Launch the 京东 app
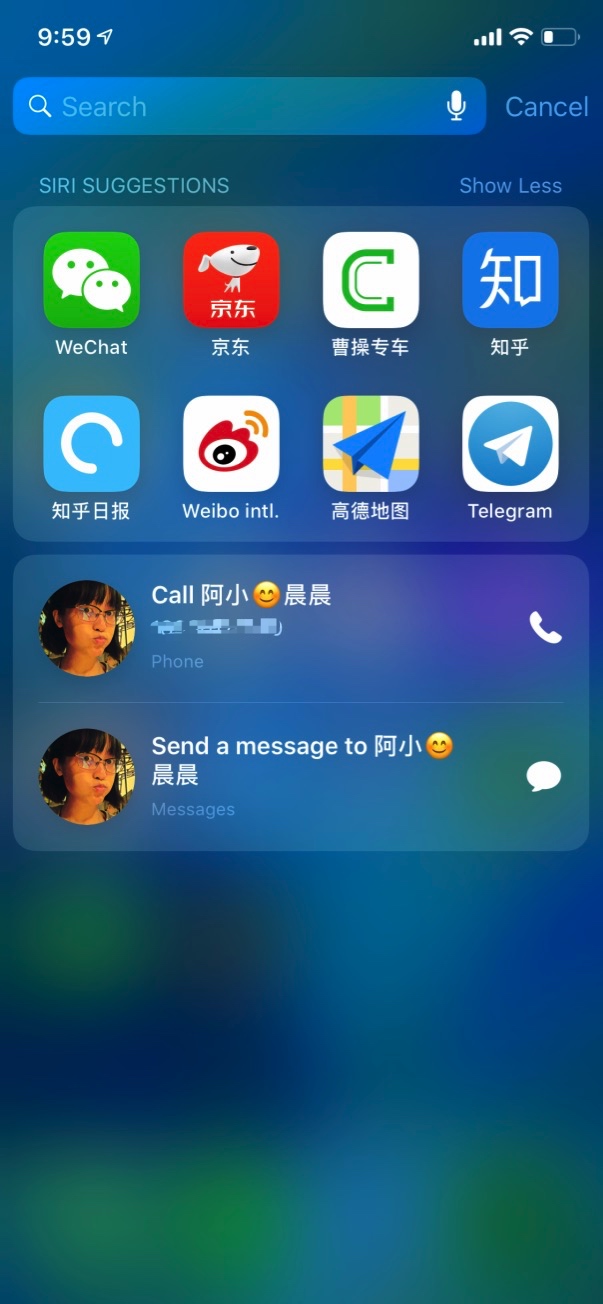The image size is (603, 1304). (x=231, y=281)
